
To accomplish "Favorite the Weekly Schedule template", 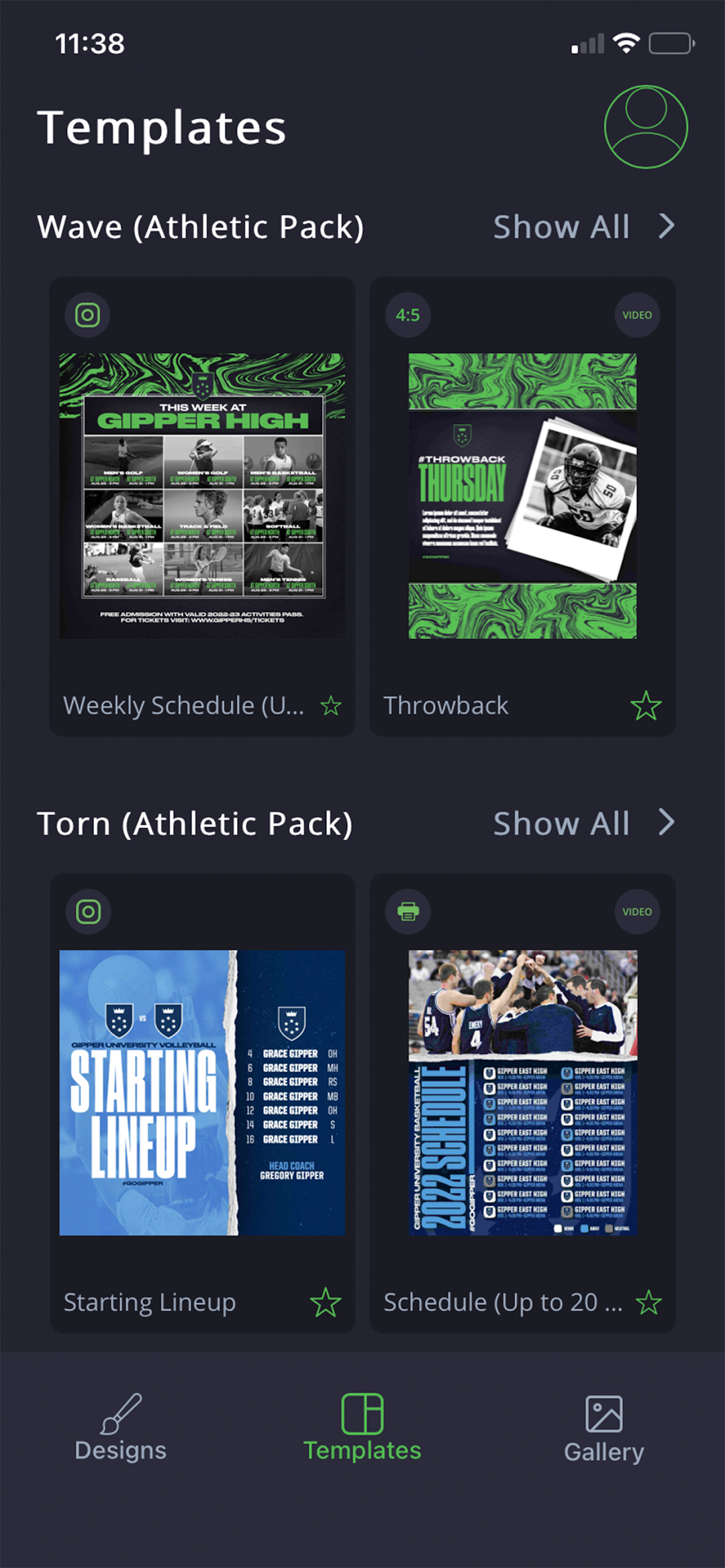I will click(x=331, y=706).
